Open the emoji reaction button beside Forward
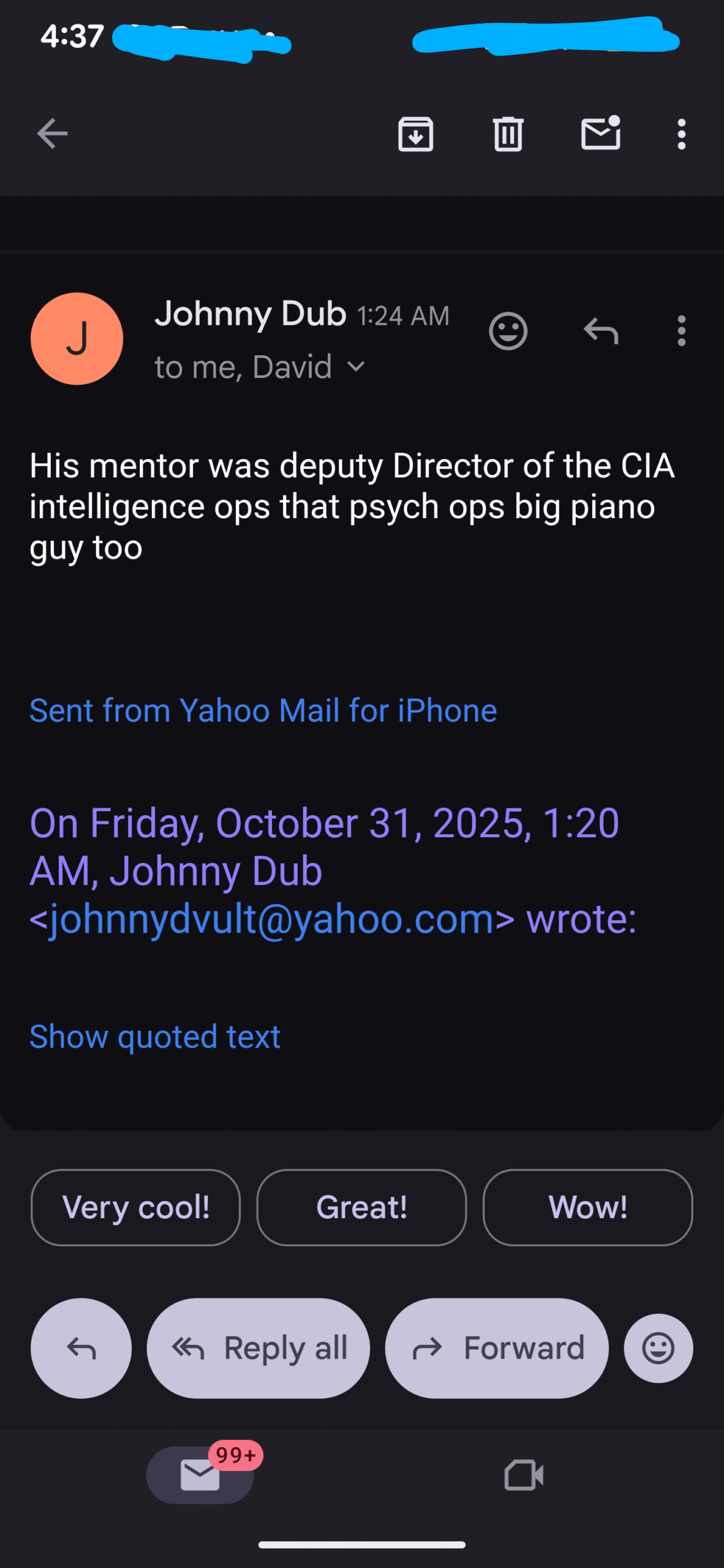This screenshot has width=724, height=1568. (658, 1347)
